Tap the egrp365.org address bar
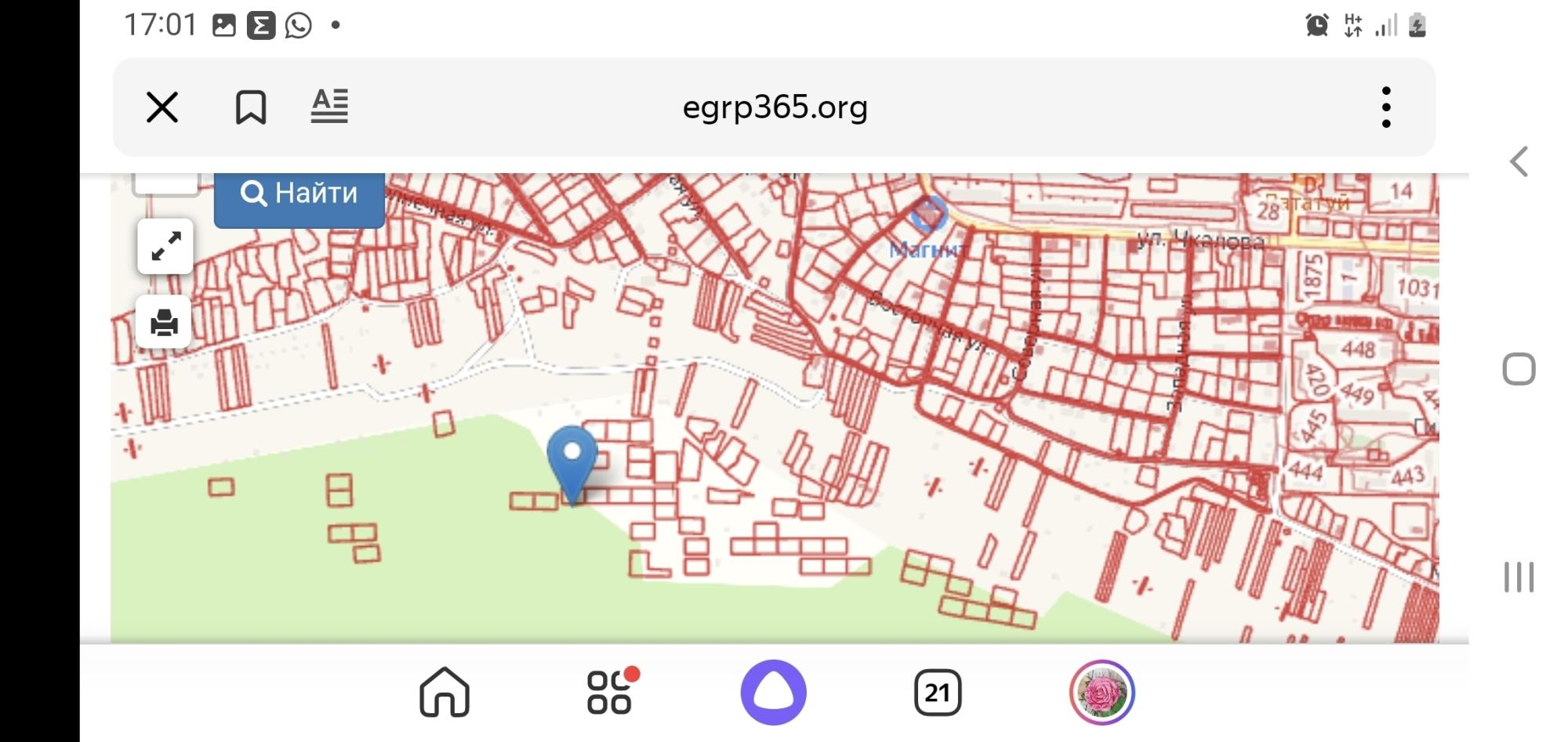Screen dimensions: 1568x742 tap(775, 107)
